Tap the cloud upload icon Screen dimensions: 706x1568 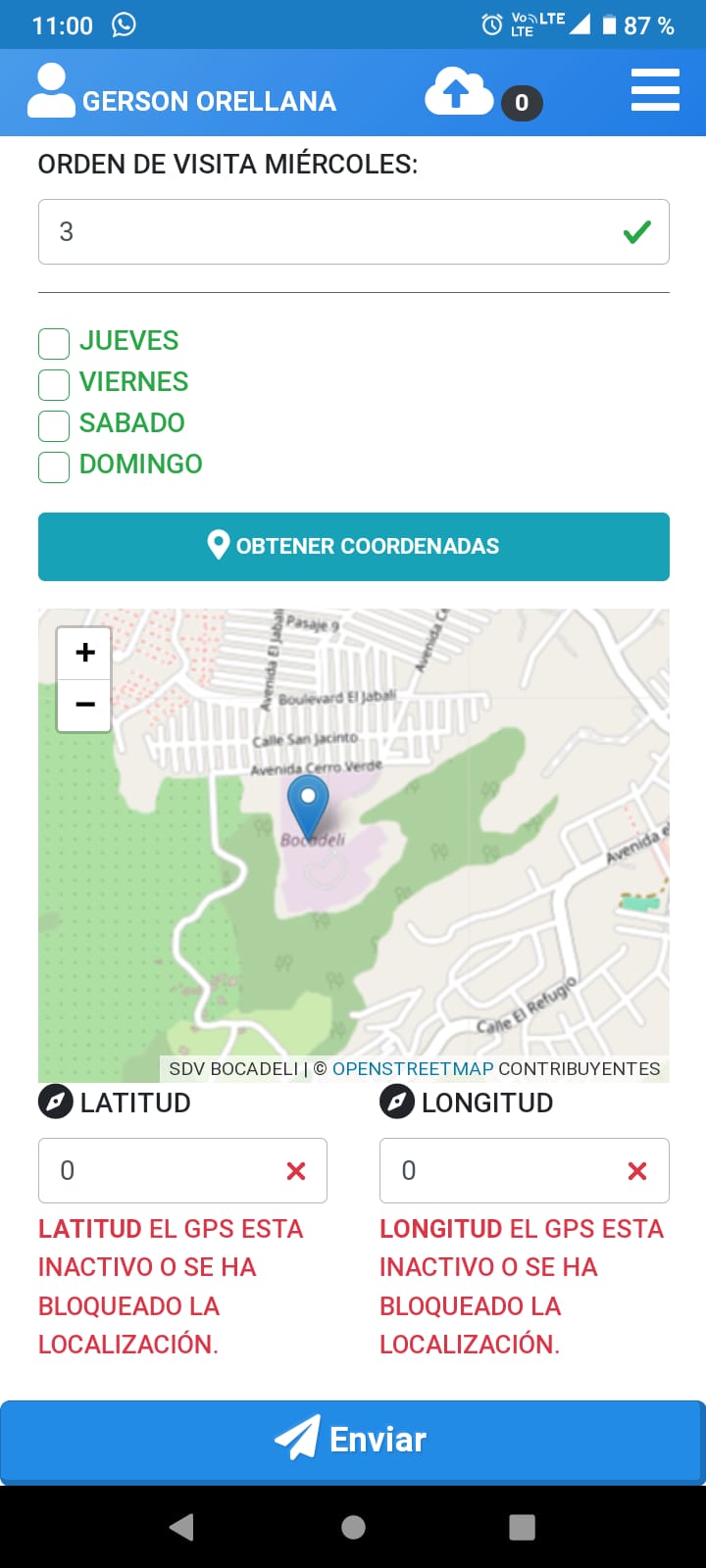click(459, 91)
